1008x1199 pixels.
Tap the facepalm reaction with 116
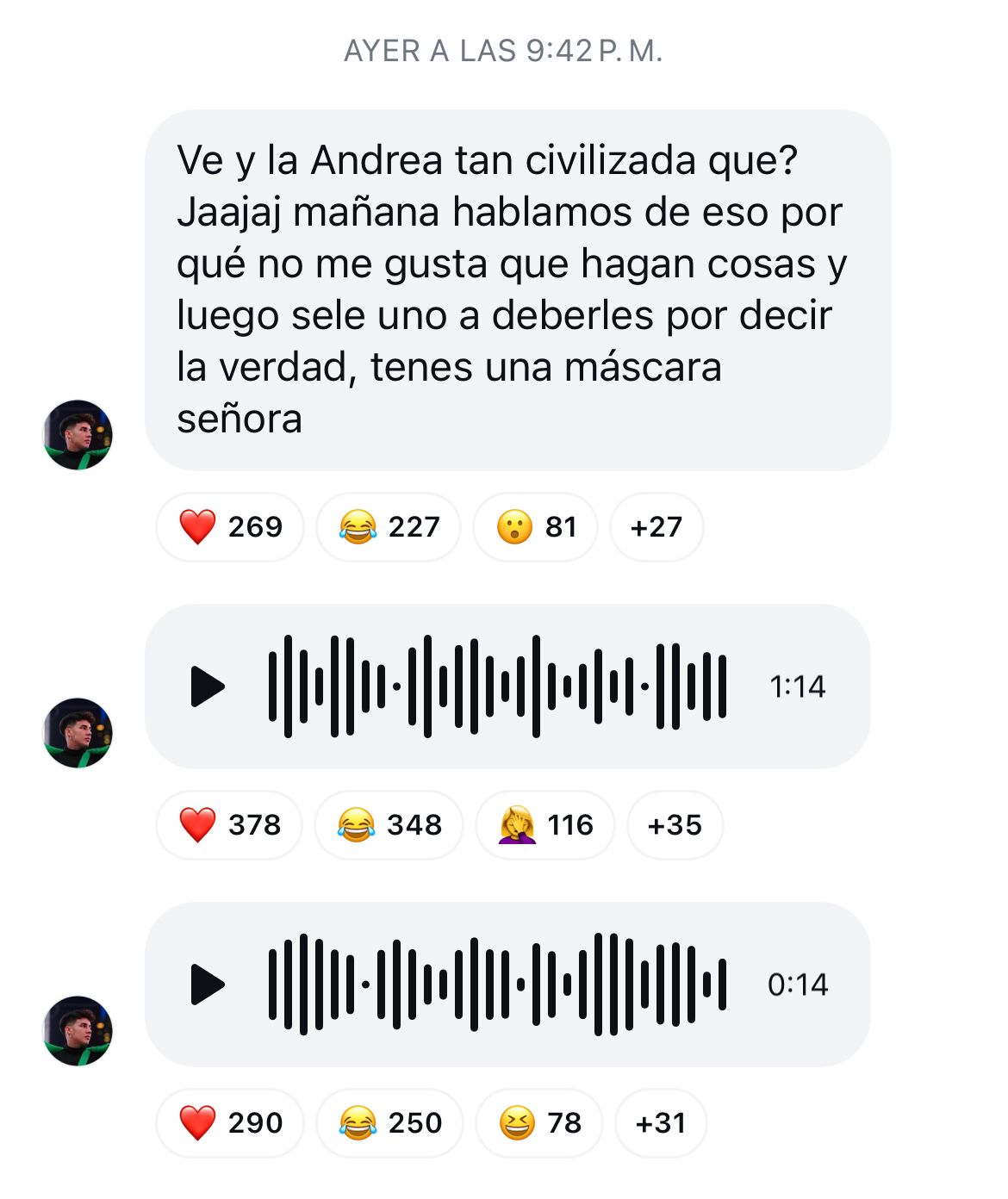coord(545,825)
